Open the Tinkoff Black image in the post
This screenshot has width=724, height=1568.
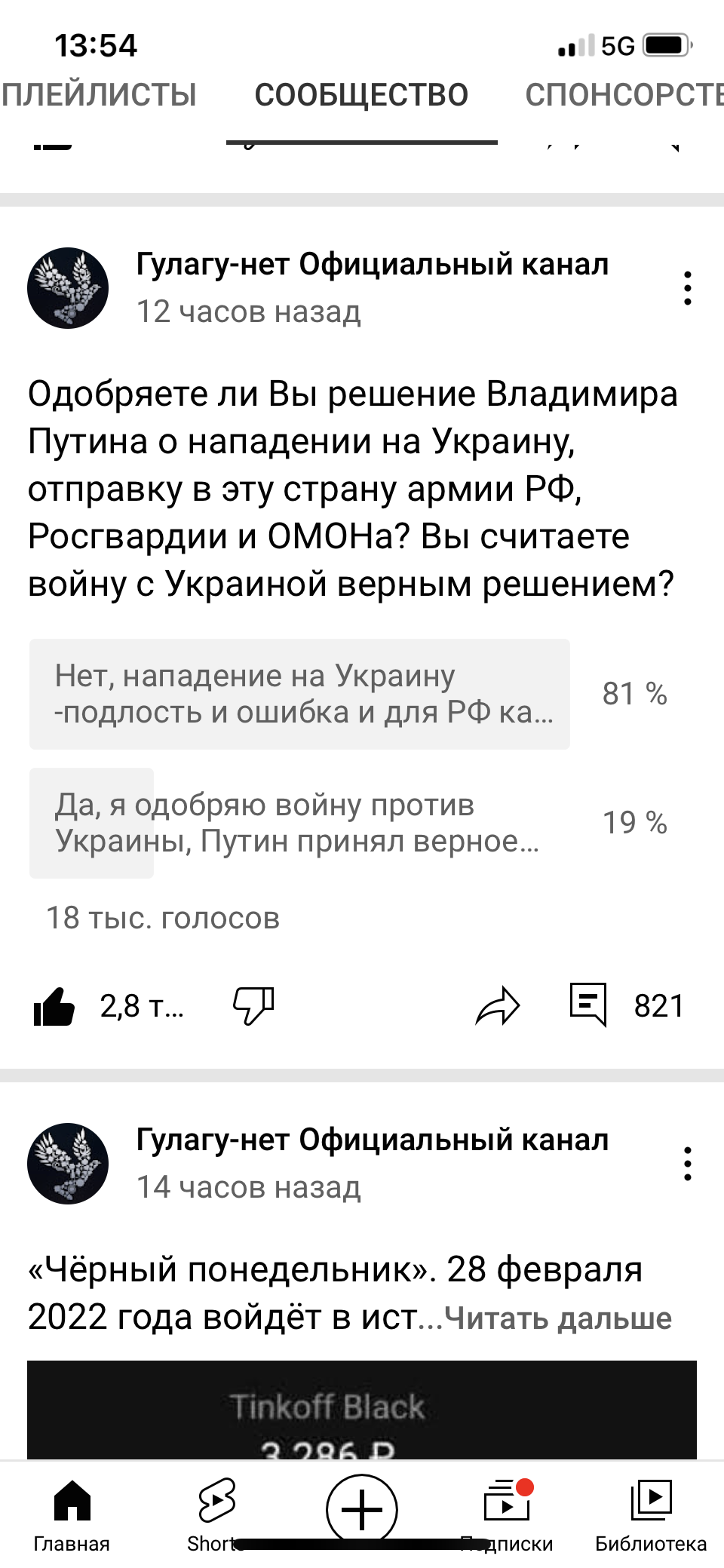[x=362, y=1410]
